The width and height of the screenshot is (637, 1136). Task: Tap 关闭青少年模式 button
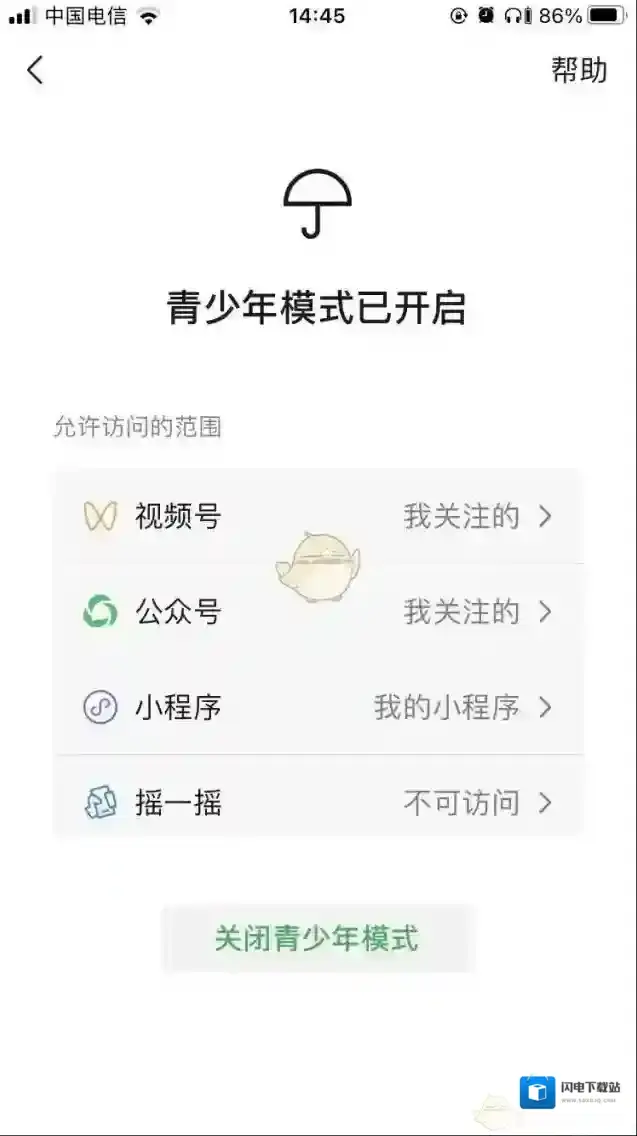pyautogui.click(x=317, y=938)
